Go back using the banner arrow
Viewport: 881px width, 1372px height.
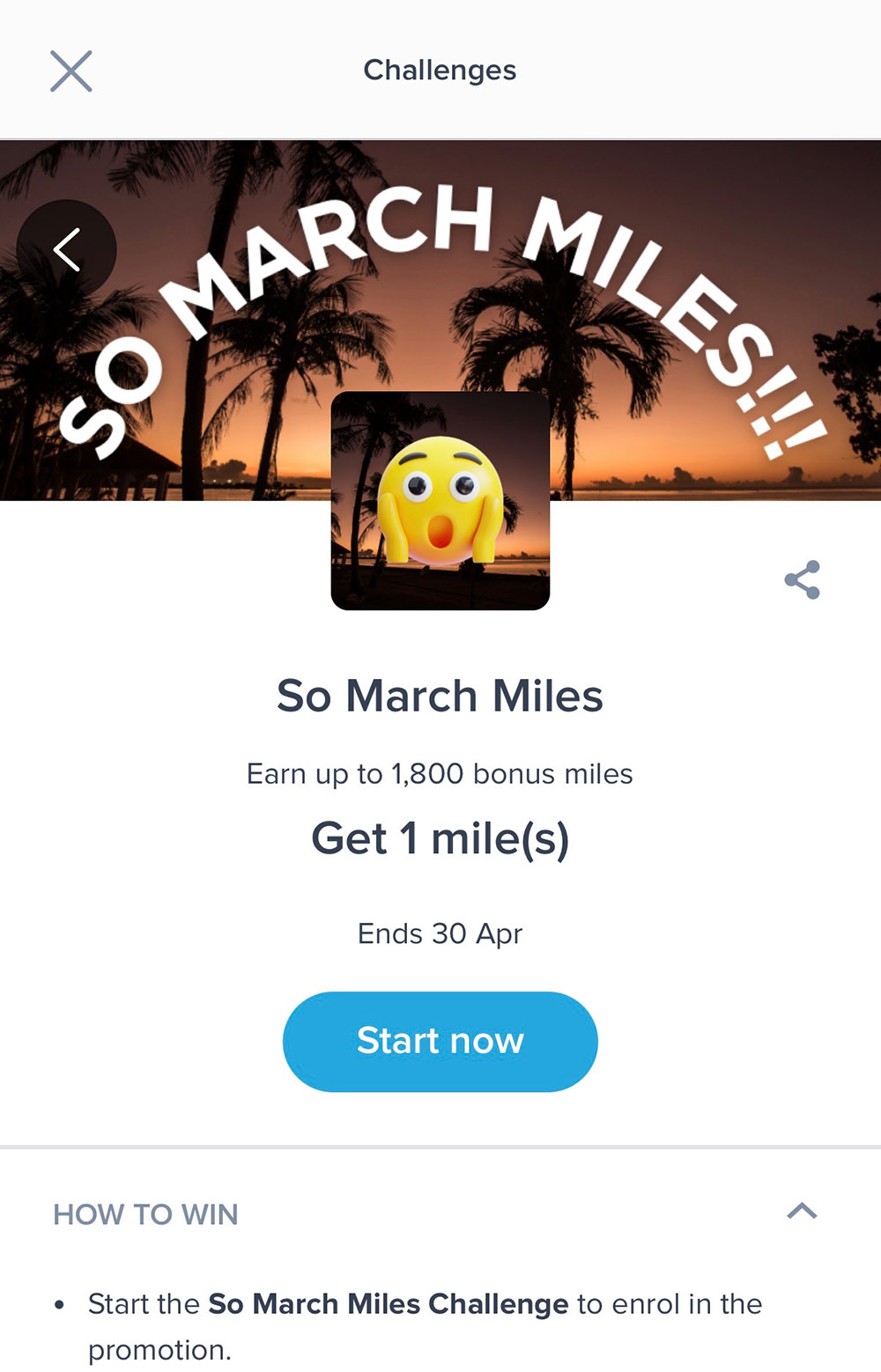pos(67,250)
